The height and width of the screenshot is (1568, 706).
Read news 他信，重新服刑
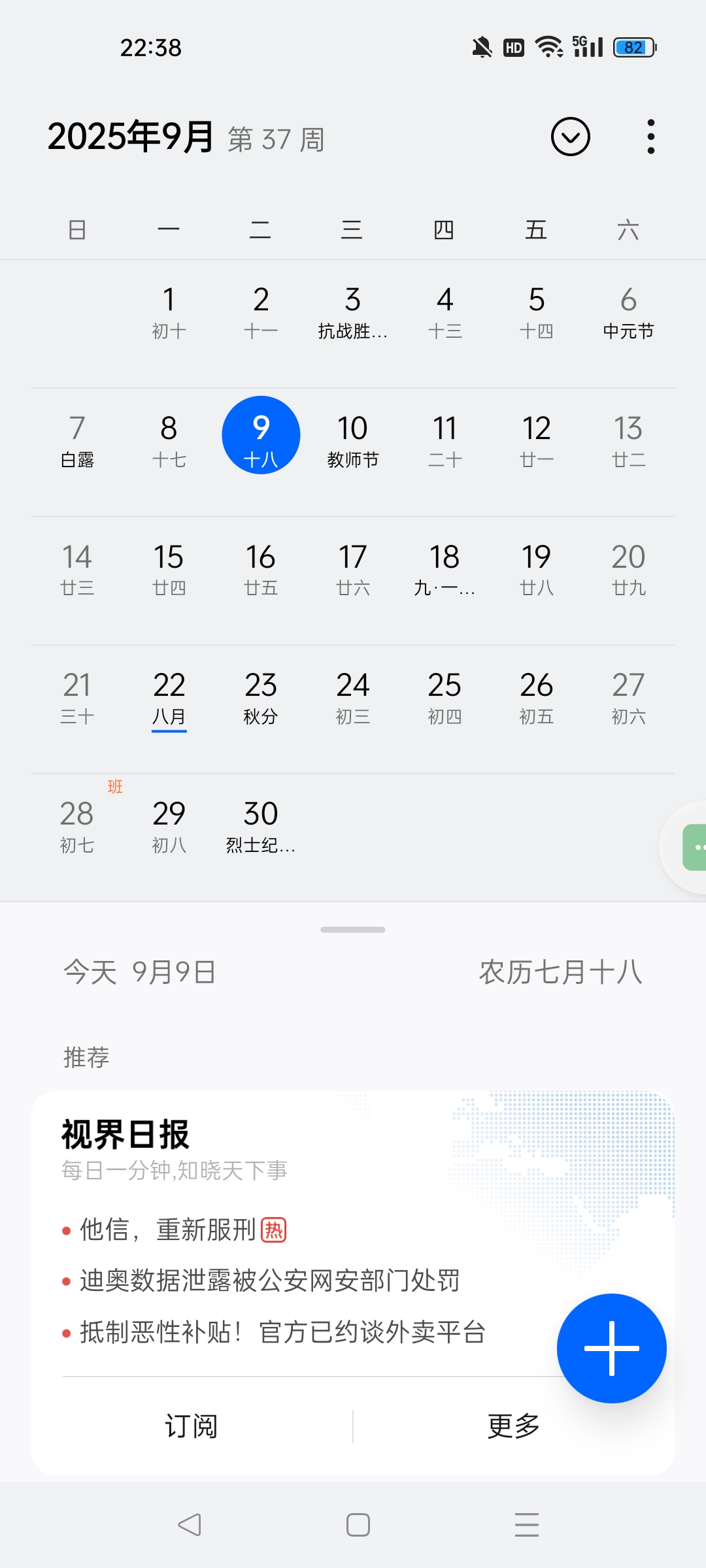167,1230
